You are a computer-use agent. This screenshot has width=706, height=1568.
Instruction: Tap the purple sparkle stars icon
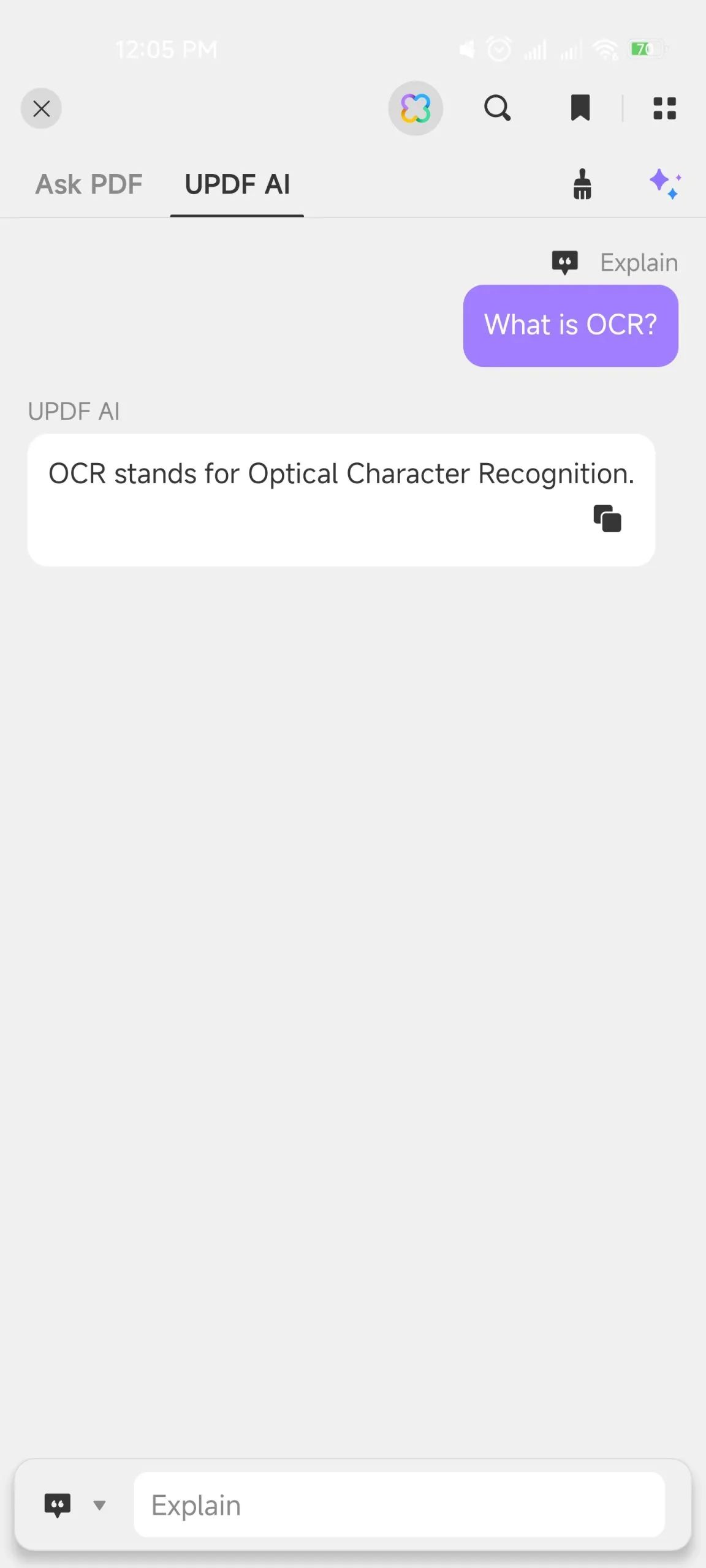pyautogui.click(x=665, y=184)
